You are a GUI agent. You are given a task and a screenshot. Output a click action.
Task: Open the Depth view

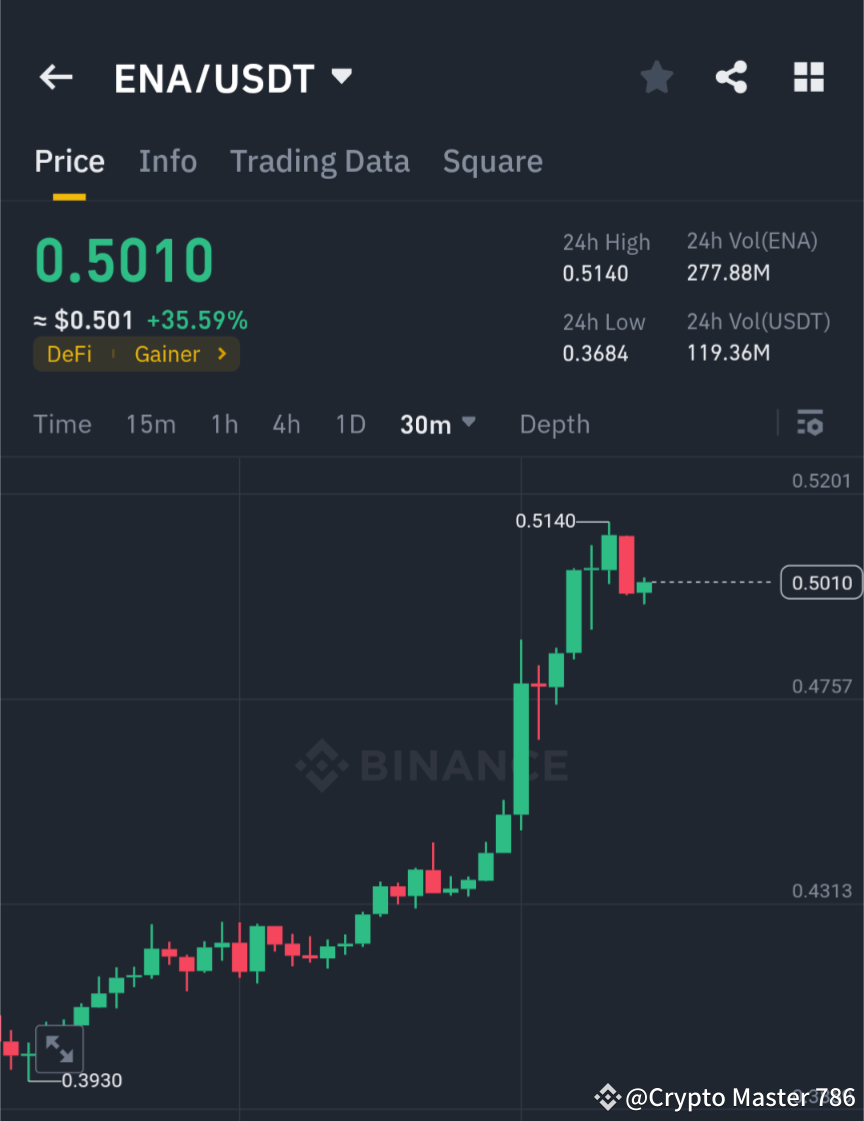[554, 424]
